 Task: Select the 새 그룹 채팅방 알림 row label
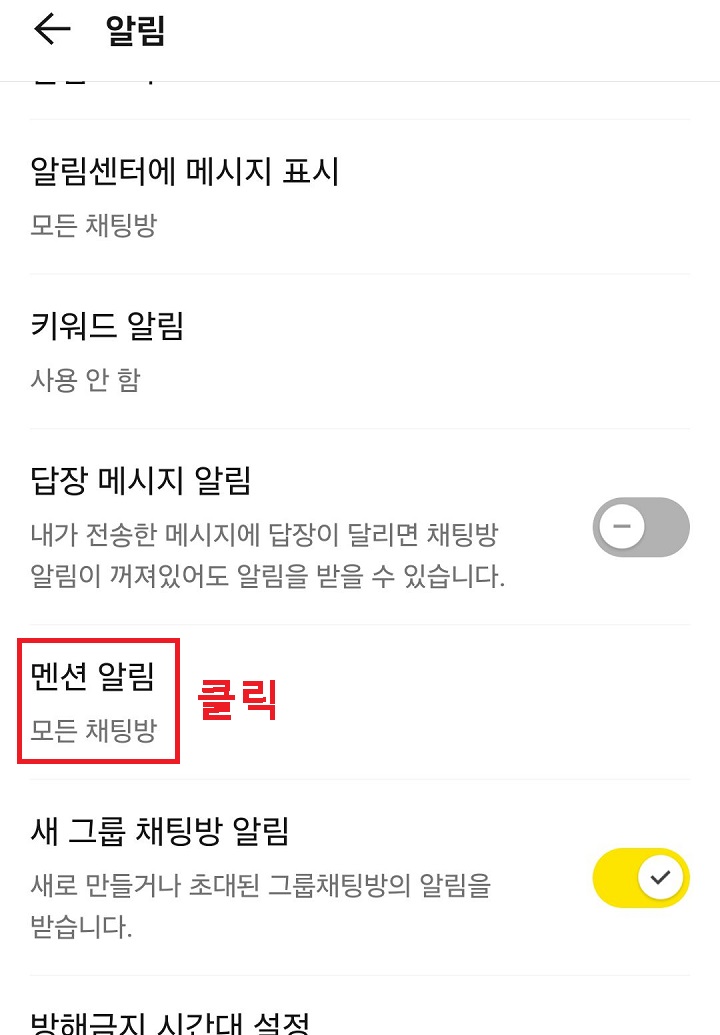coord(162,831)
